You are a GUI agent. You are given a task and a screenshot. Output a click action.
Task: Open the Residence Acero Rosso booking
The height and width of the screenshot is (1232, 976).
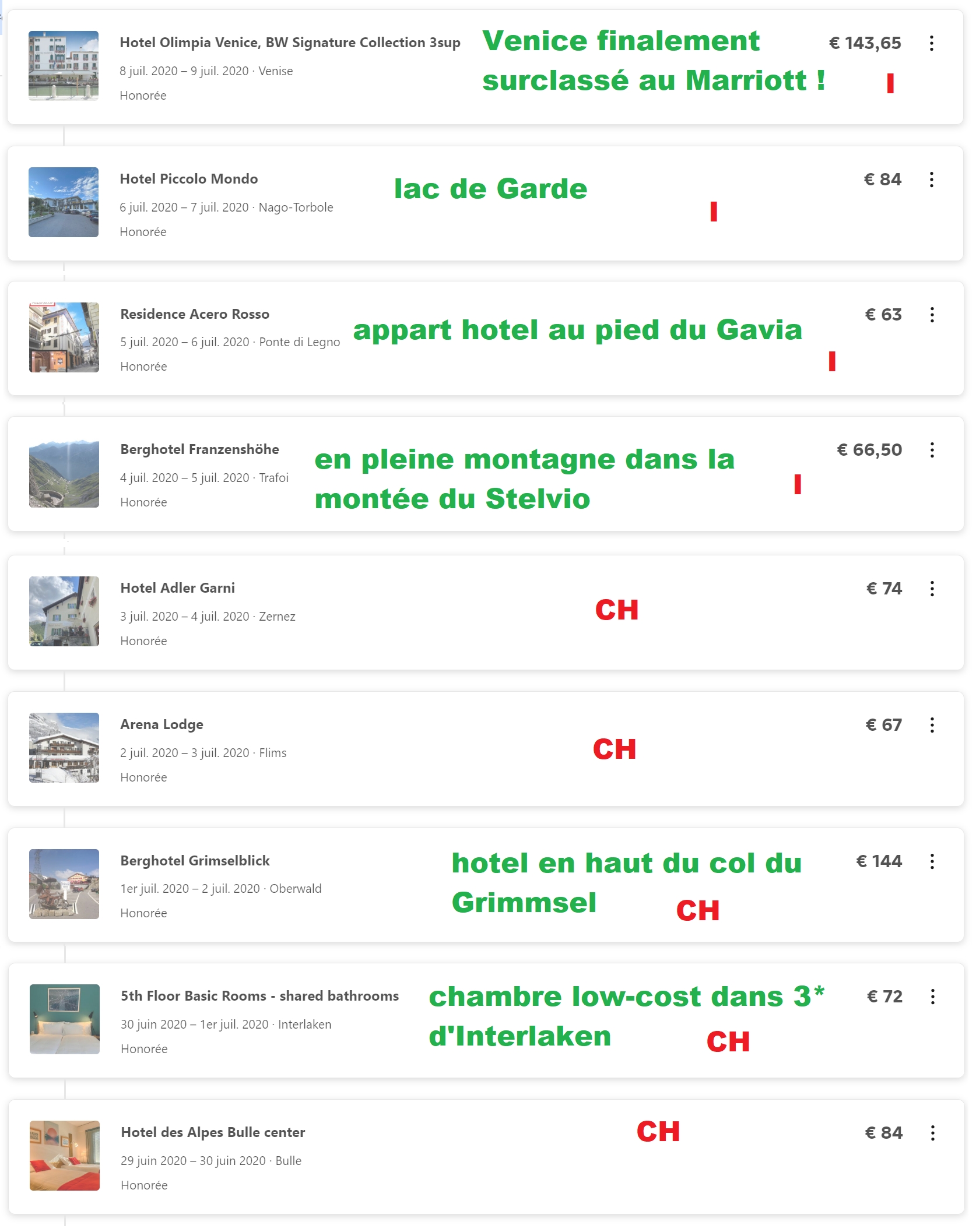pos(195,314)
